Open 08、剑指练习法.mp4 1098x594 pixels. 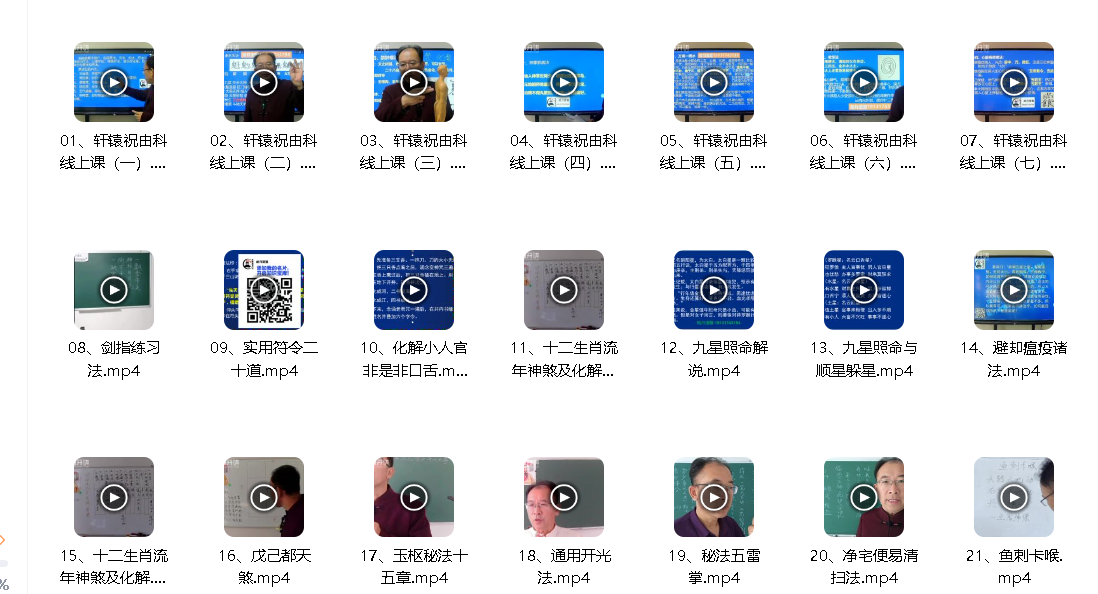pos(114,290)
